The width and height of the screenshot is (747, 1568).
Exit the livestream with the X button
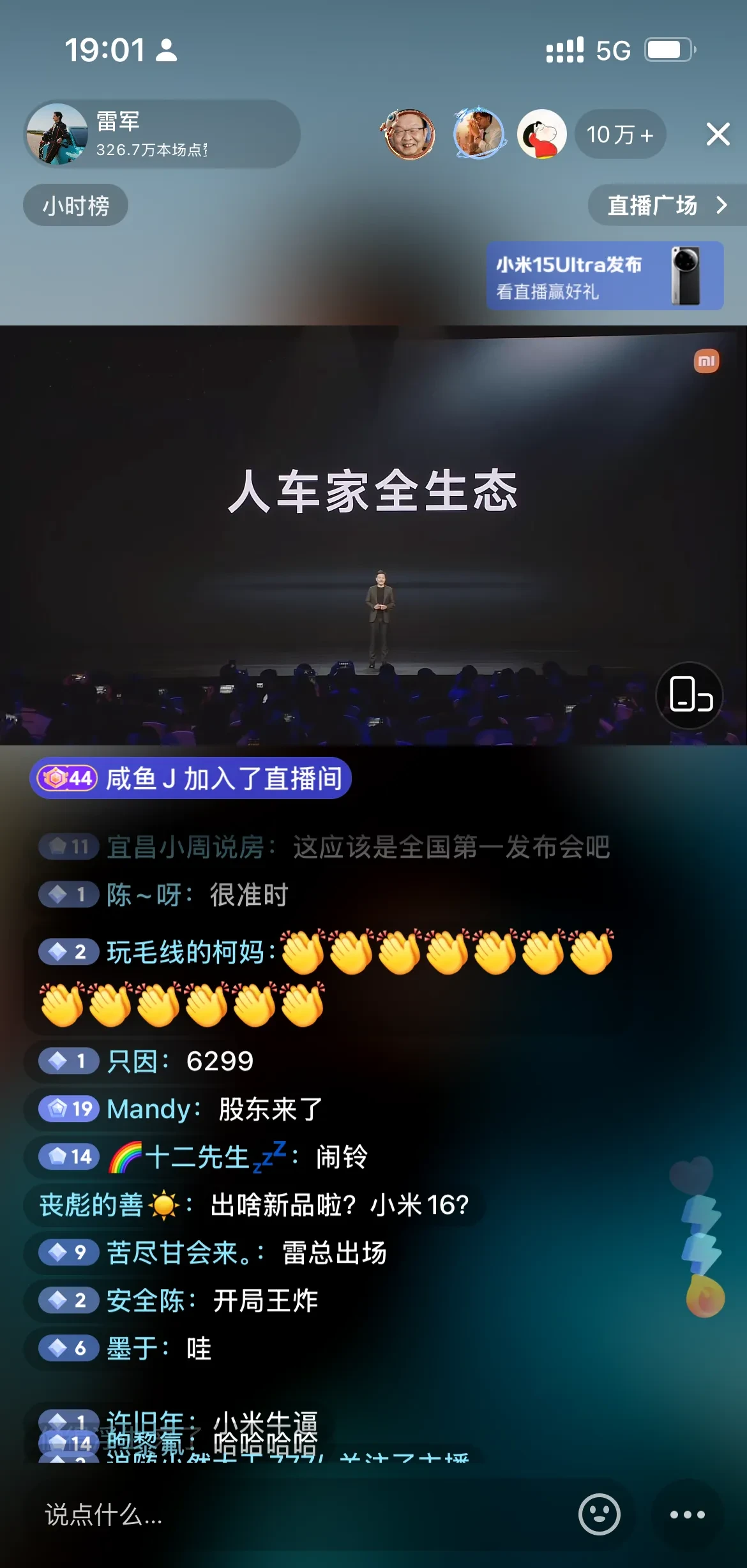coord(718,134)
